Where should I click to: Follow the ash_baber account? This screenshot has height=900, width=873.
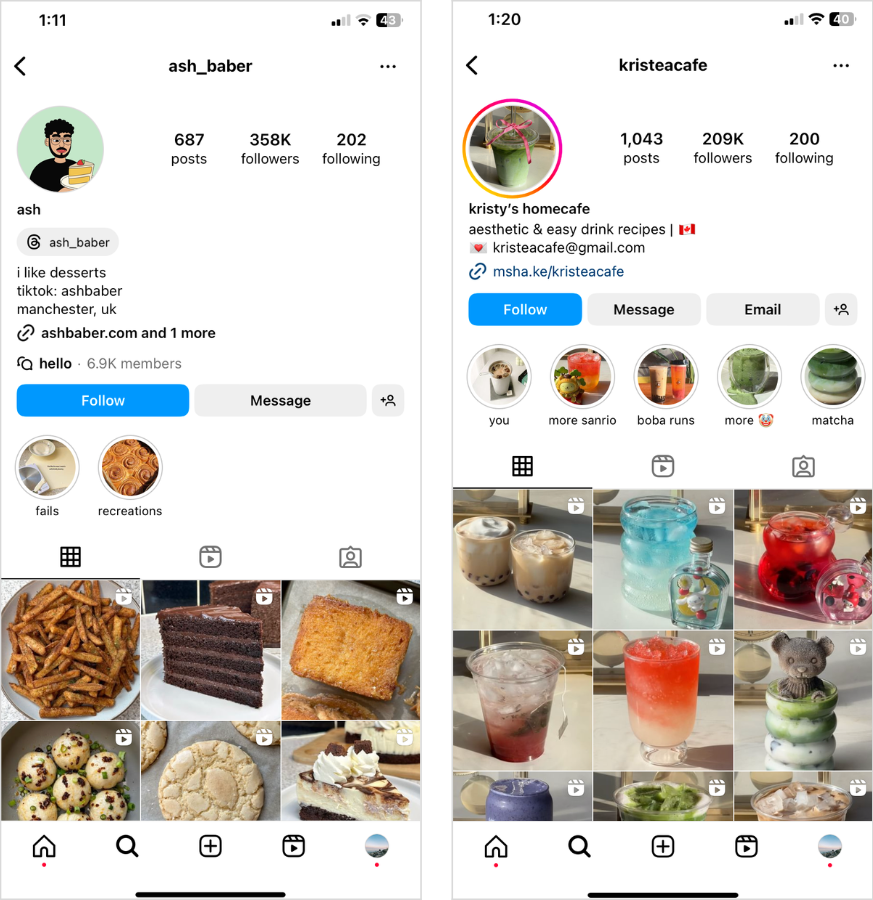pos(103,400)
